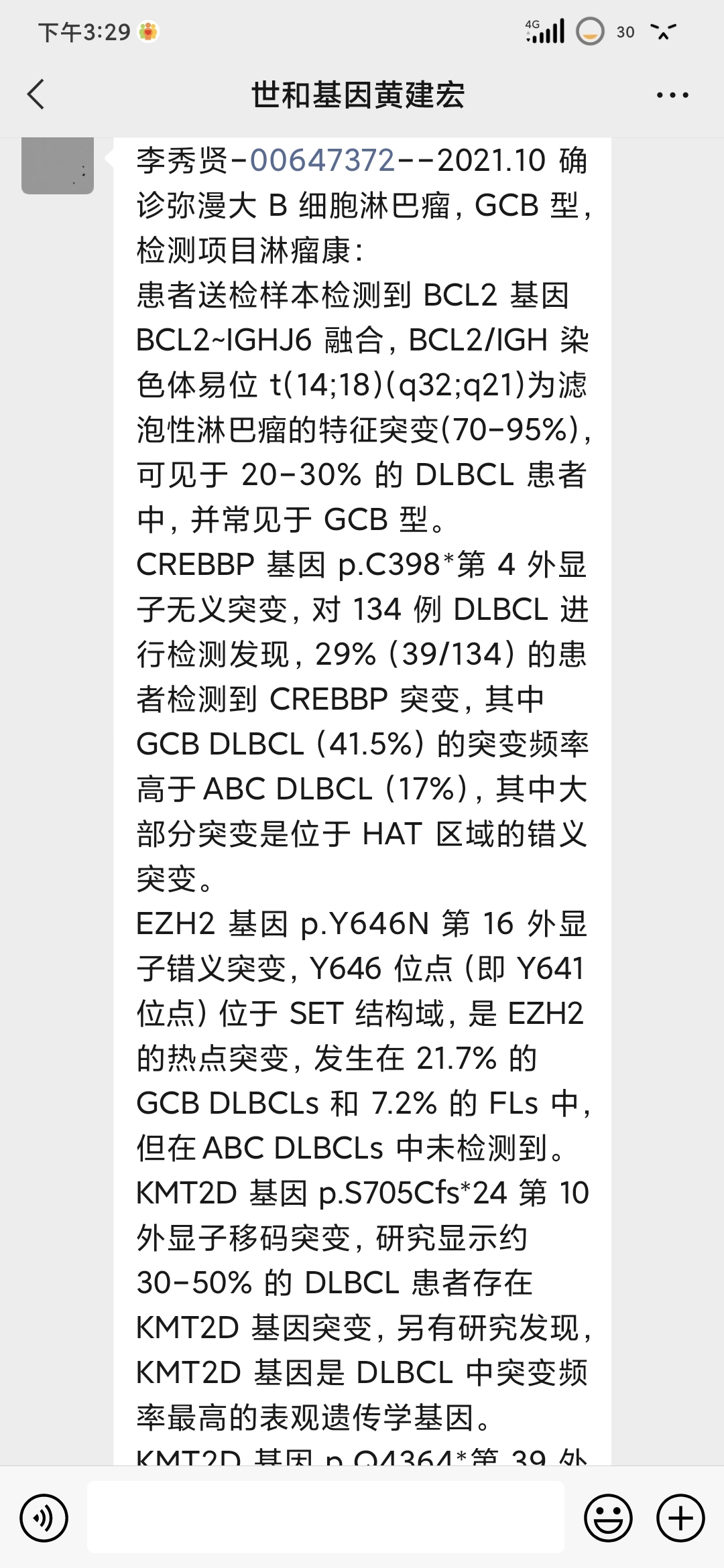The width and height of the screenshot is (724, 1568).
Task: Open the linked number 00647372
Action: click(322, 161)
